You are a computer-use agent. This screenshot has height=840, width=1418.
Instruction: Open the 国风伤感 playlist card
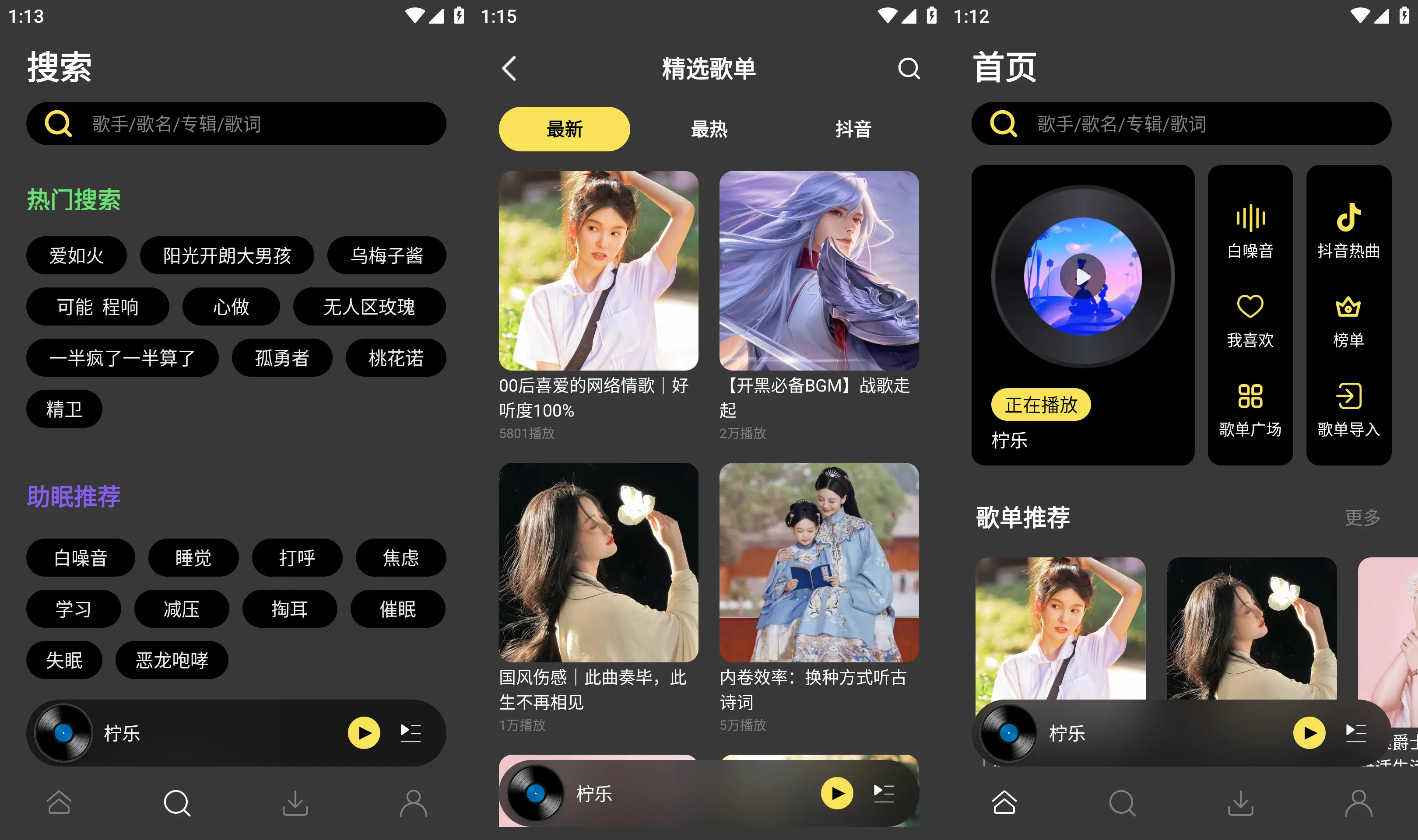[598, 562]
